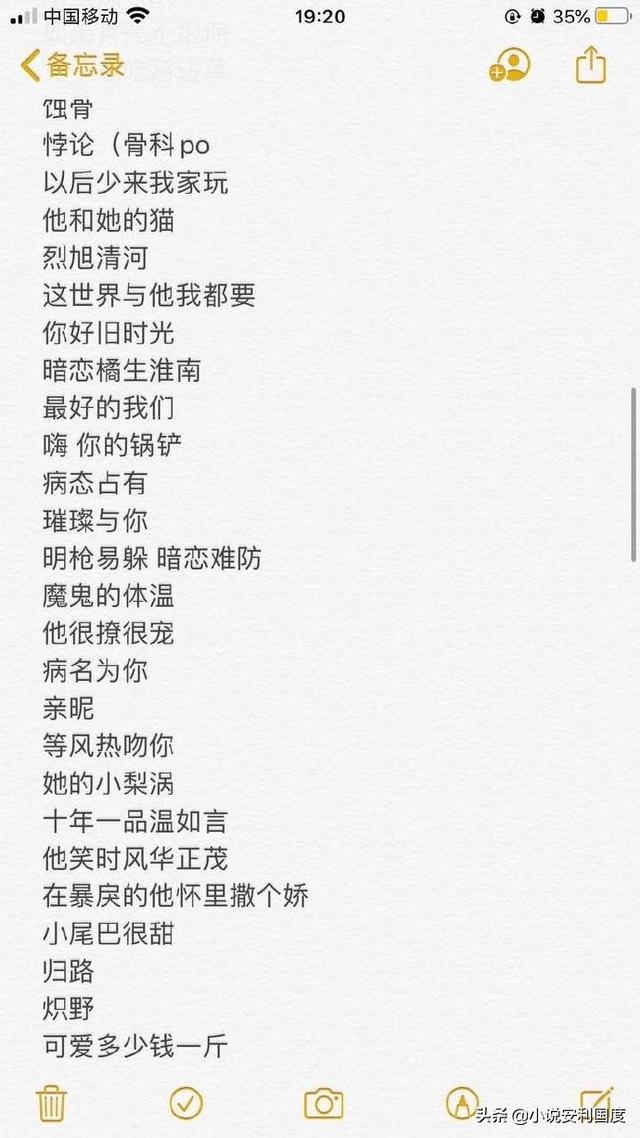This screenshot has width=640, height=1138.
Task: Open the add-people collaboration icon
Action: click(509, 65)
